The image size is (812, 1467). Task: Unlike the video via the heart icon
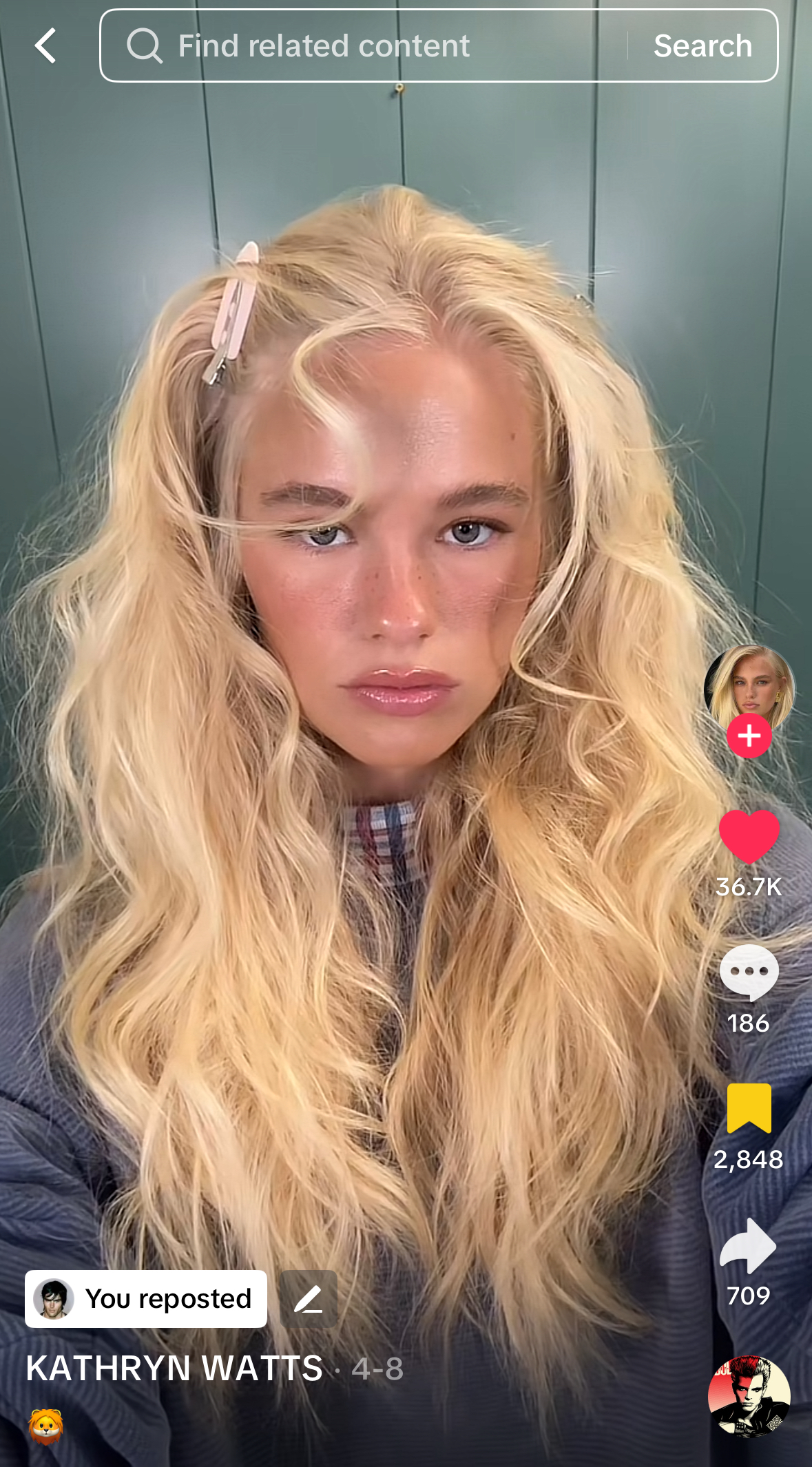tap(749, 837)
